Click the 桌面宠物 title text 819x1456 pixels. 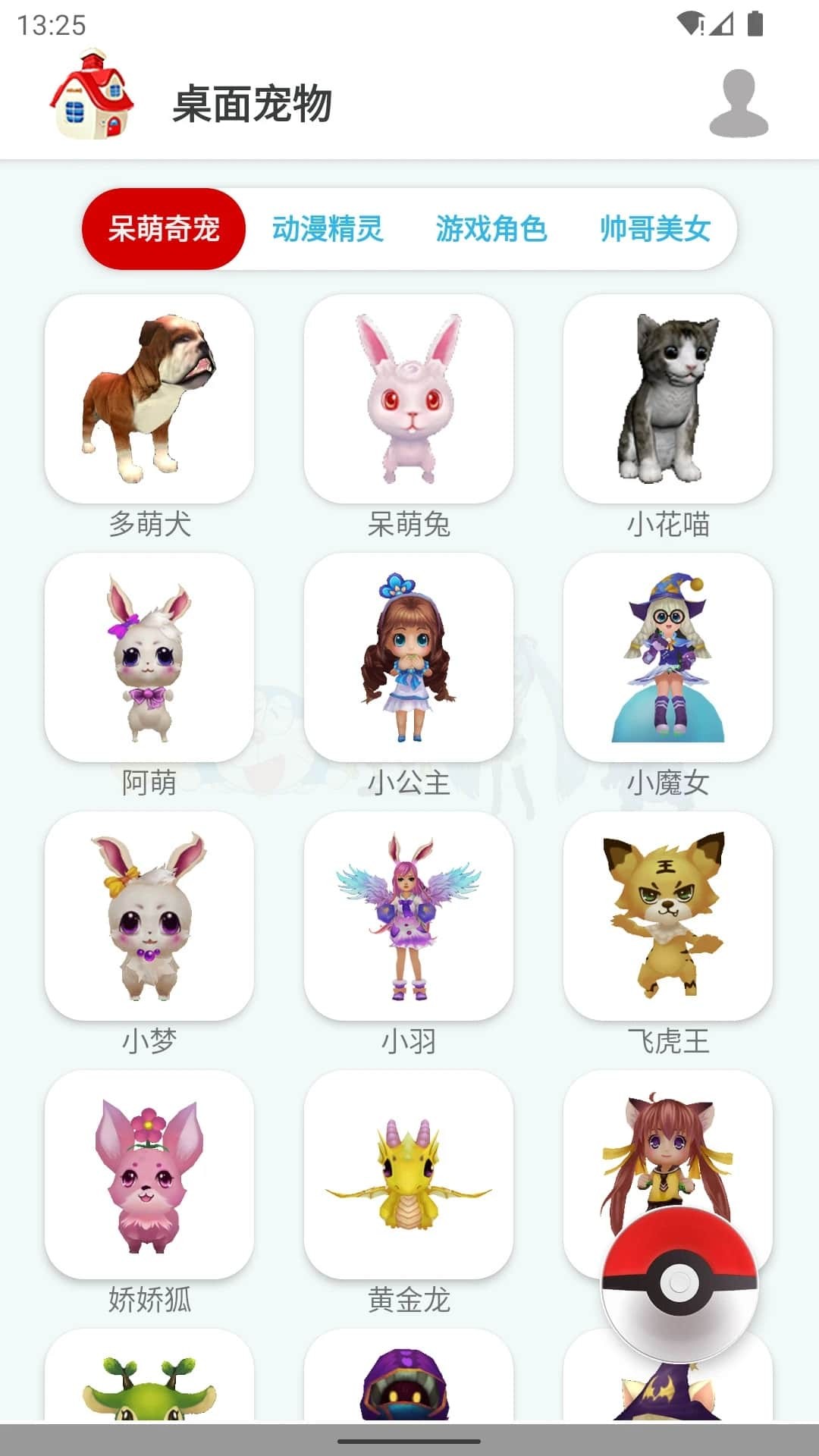(x=253, y=106)
